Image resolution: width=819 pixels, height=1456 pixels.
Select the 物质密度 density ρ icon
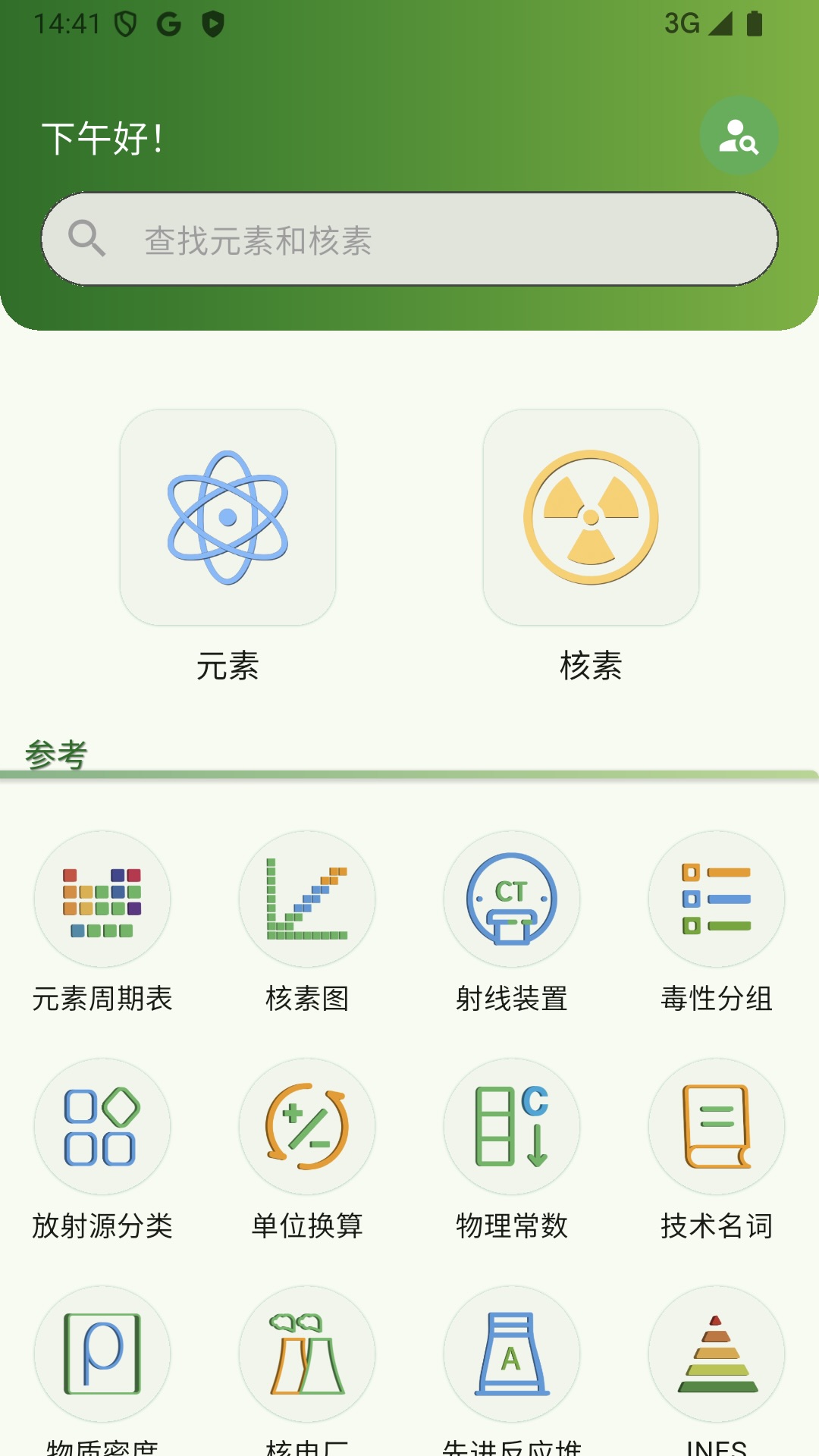102,1357
